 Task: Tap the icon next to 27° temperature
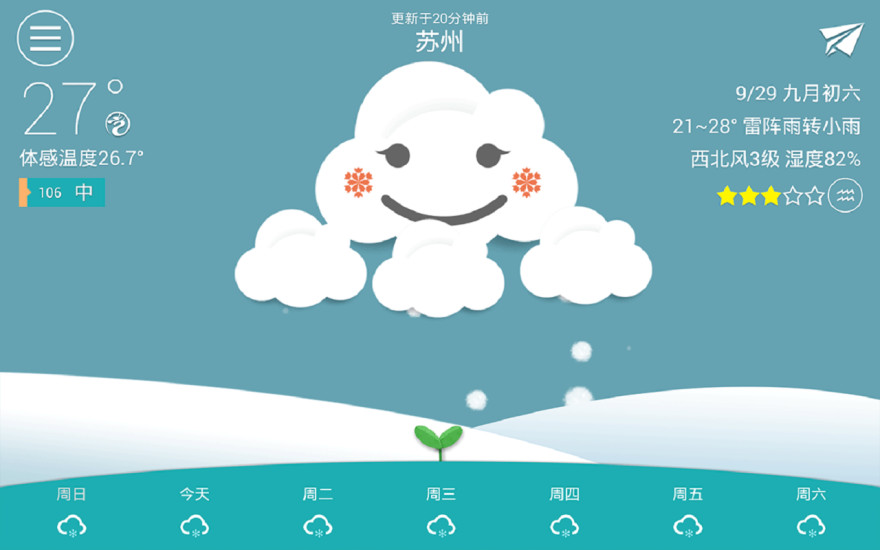click(118, 122)
